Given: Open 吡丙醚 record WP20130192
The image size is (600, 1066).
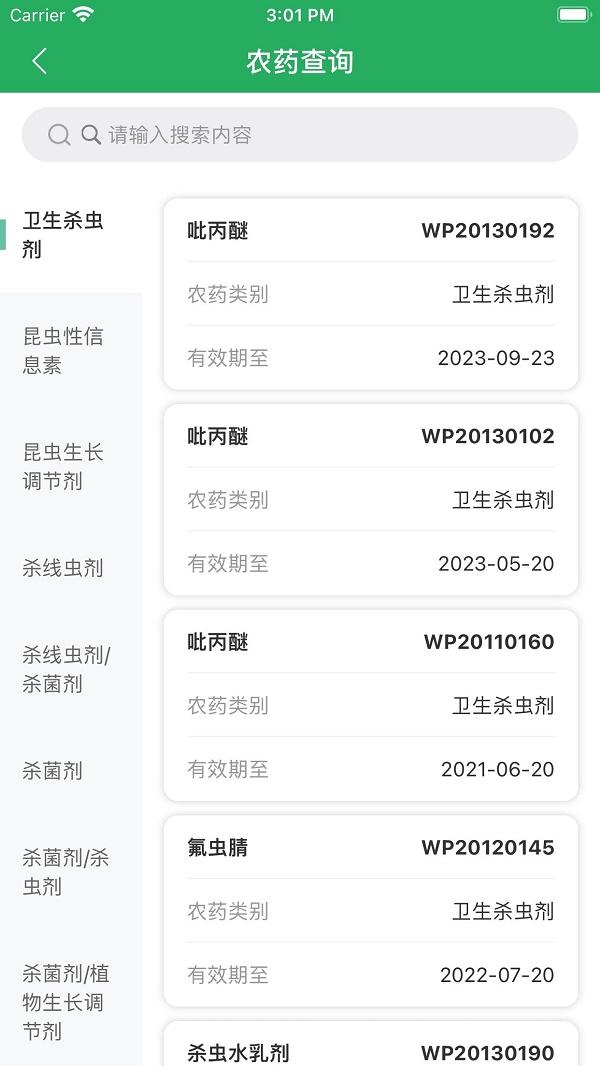Looking at the screenshot, I should (x=370, y=294).
